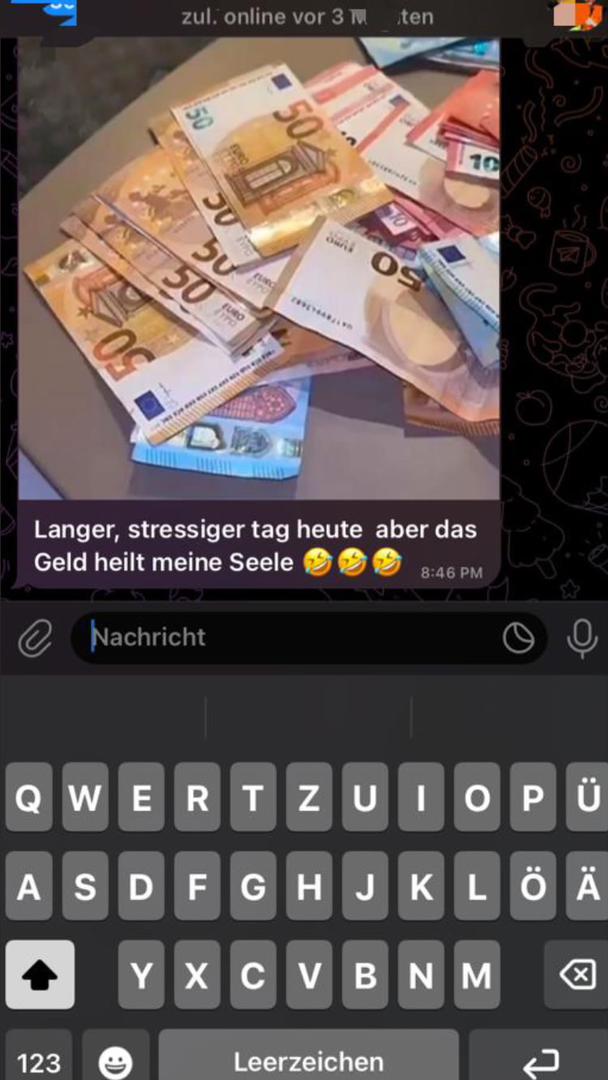Open the attachment paperclip icon
The width and height of the screenshot is (608, 1080).
[34, 638]
